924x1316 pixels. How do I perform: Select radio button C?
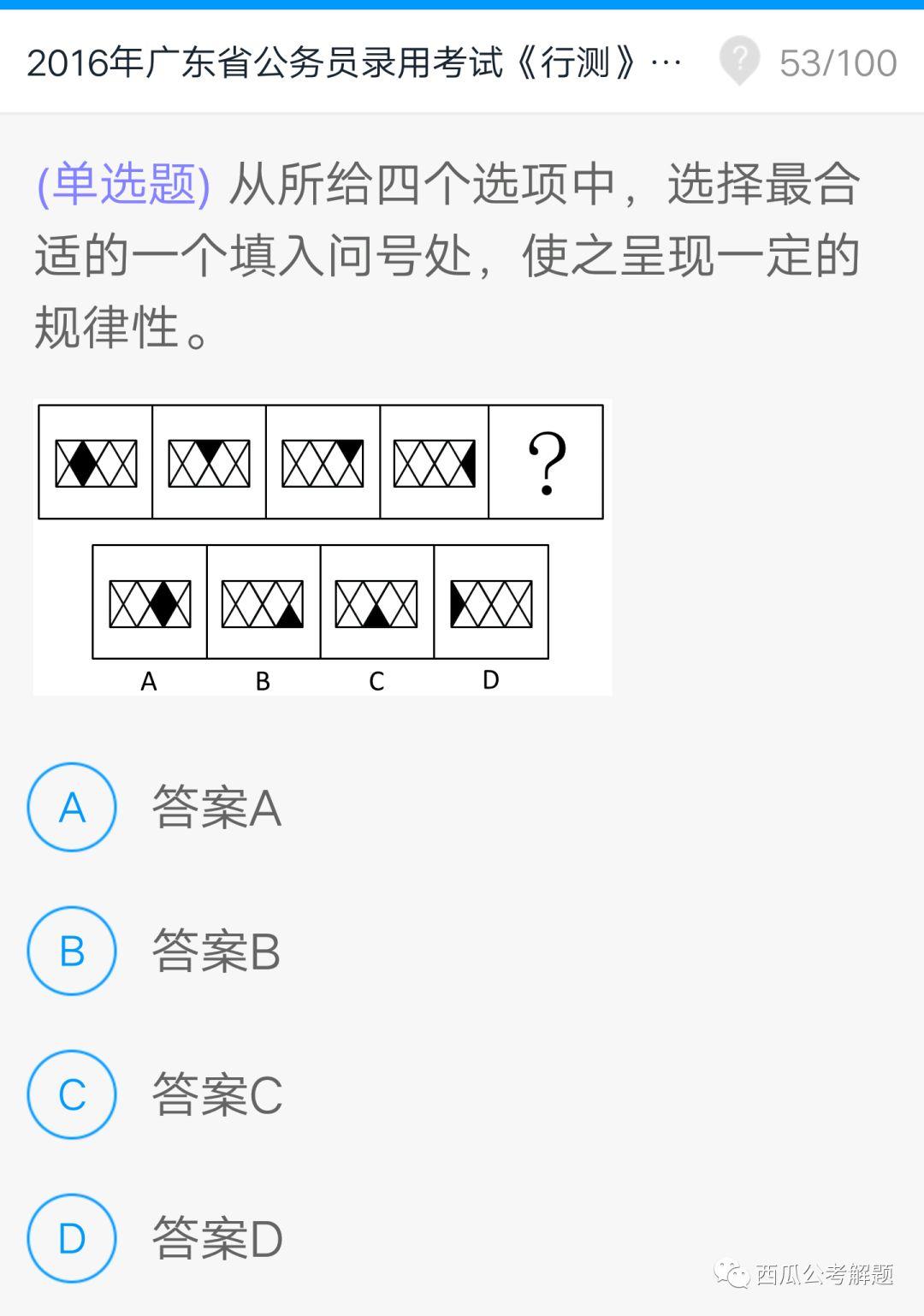point(72,1091)
